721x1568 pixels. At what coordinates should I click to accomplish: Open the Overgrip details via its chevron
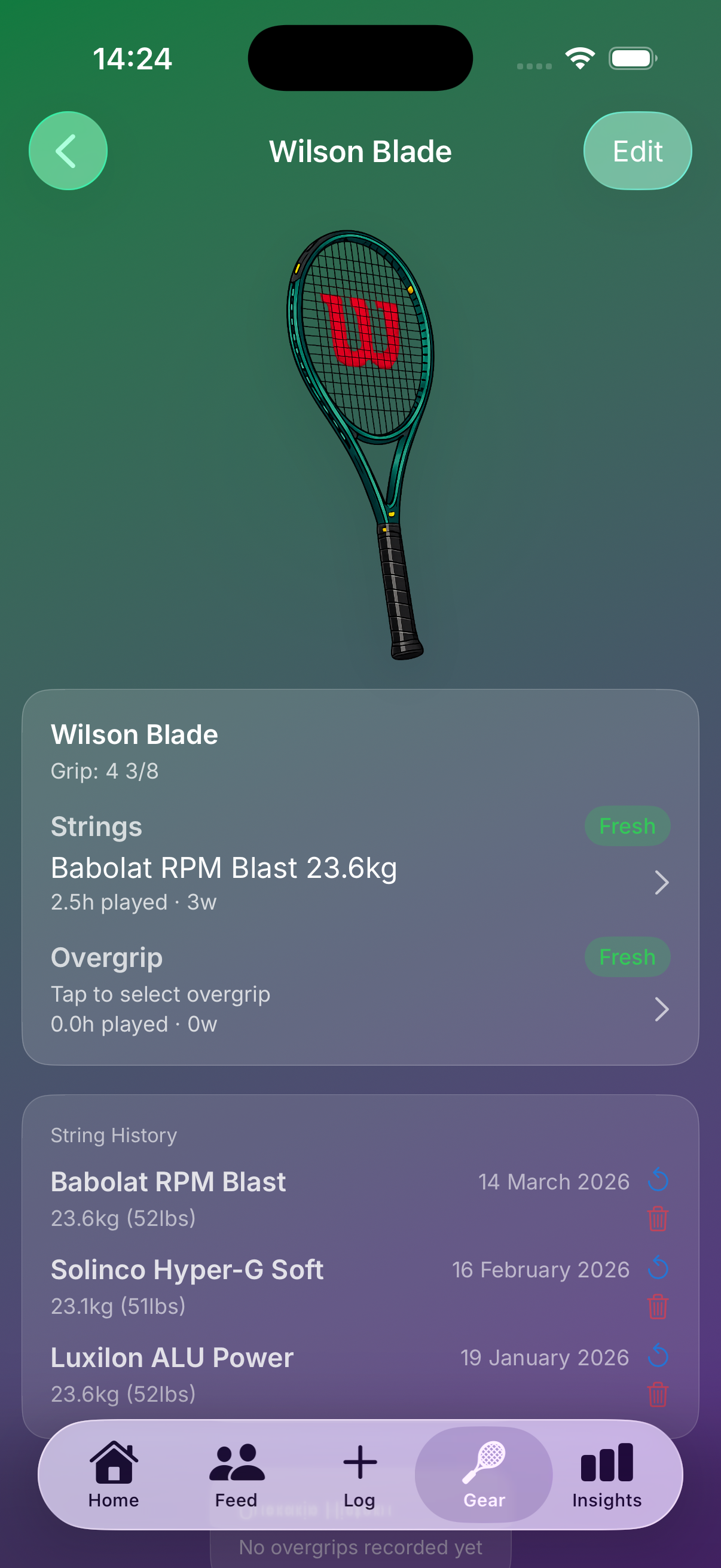pyautogui.click(x=663, y=1009)
